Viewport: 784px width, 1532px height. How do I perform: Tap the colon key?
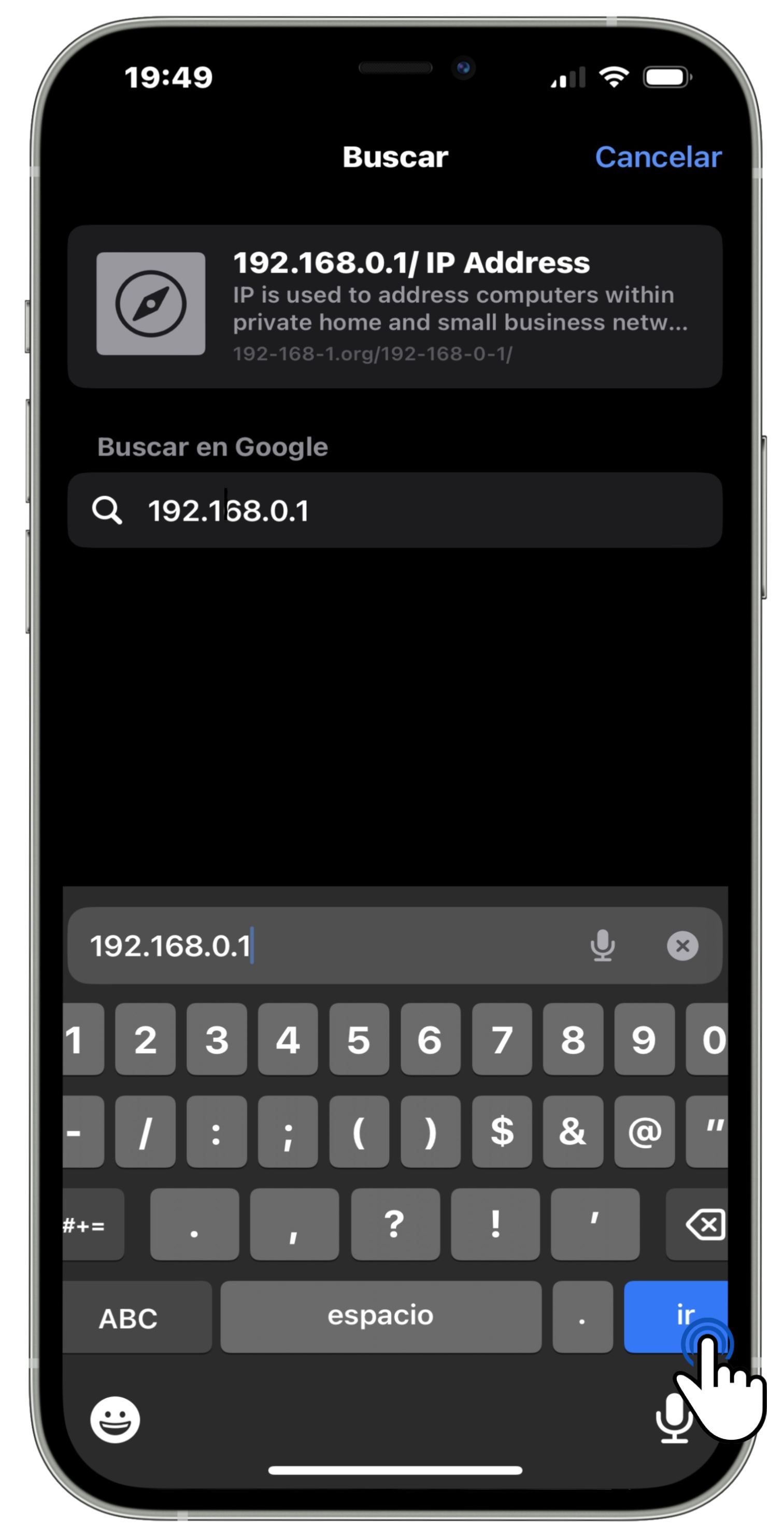click(x=217, y=1132)
